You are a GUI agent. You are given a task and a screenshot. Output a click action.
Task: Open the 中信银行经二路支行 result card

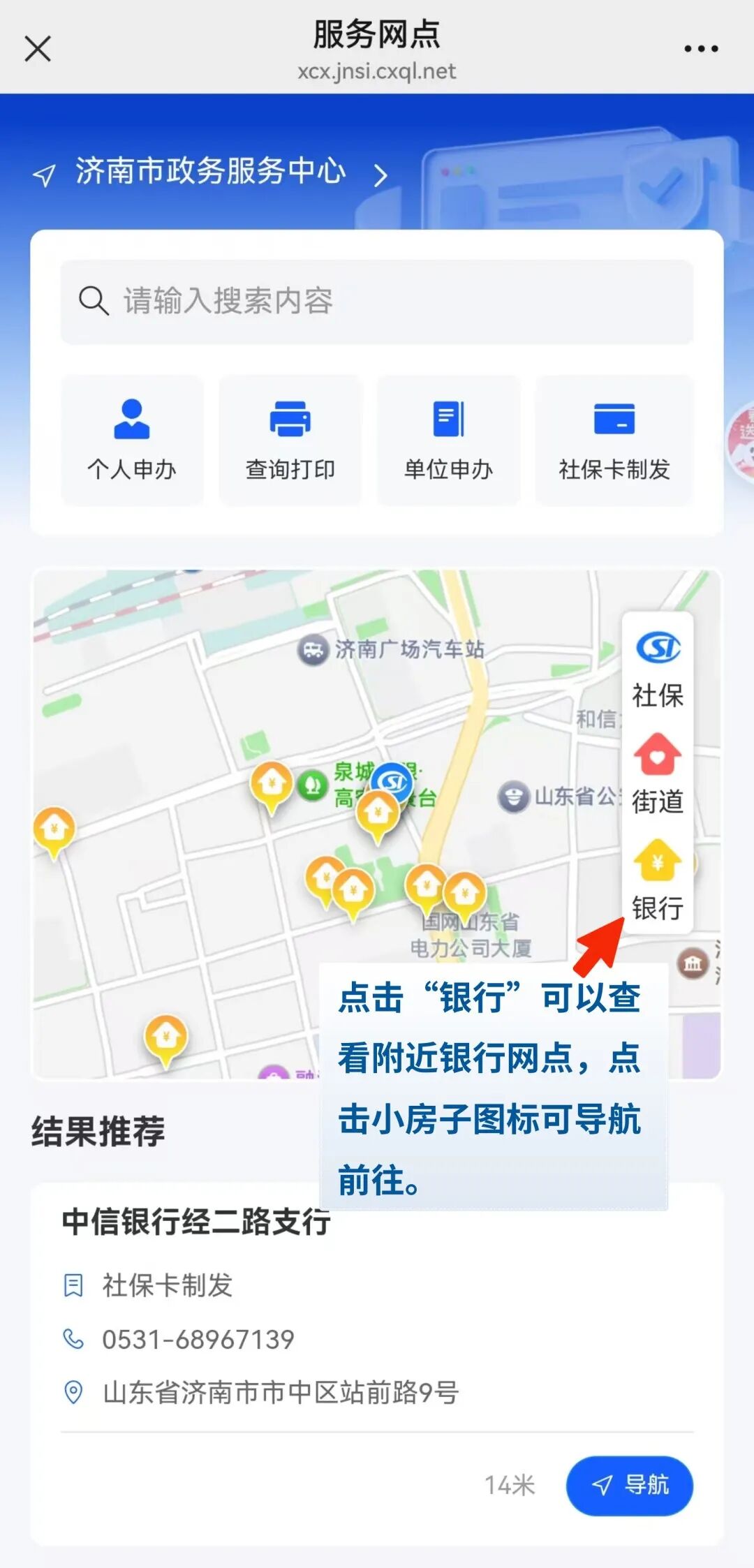(196, 1223)
